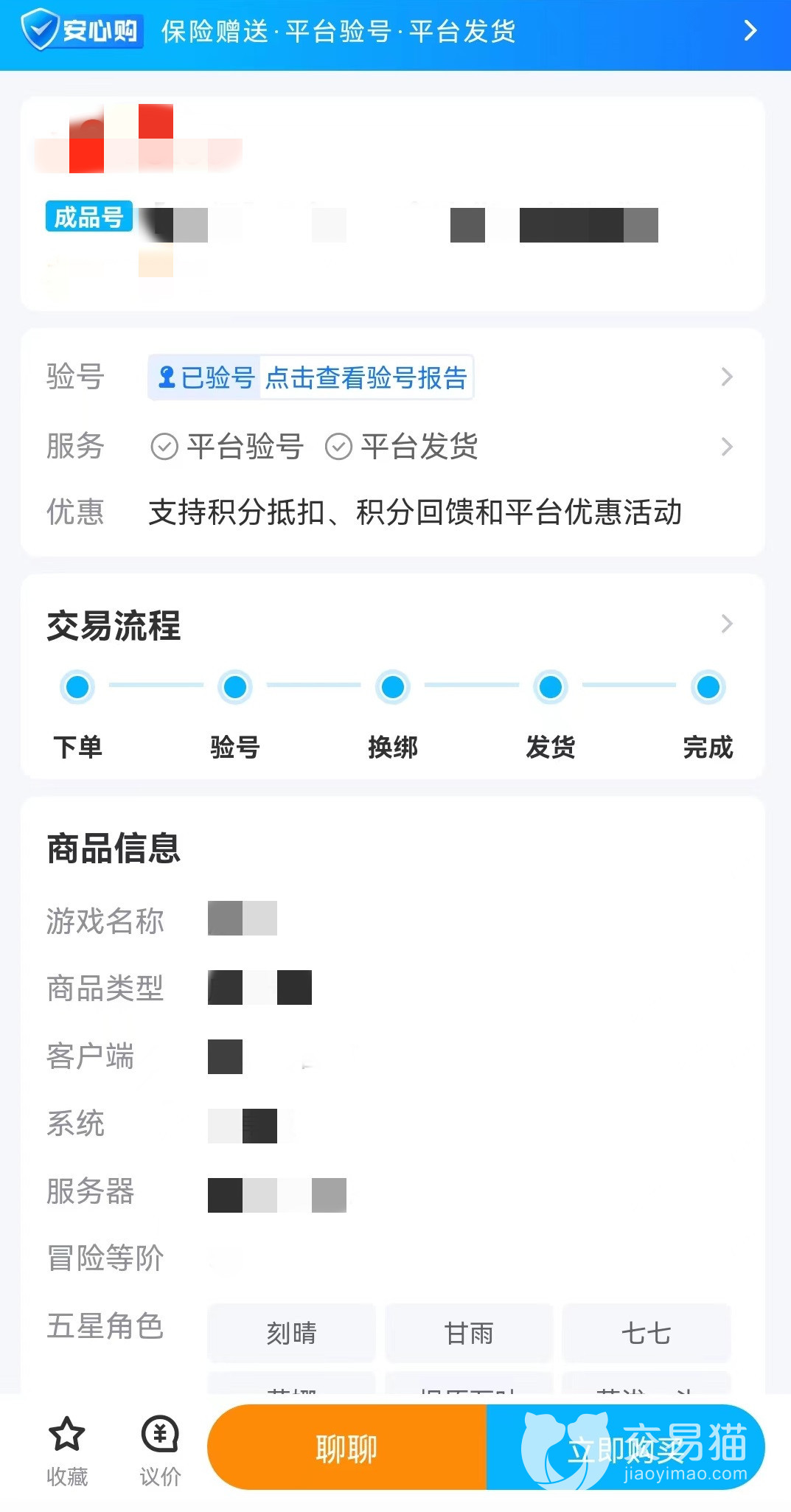Tap the 七七 character chip
791x1512 pixels.
pos(646,1333)
